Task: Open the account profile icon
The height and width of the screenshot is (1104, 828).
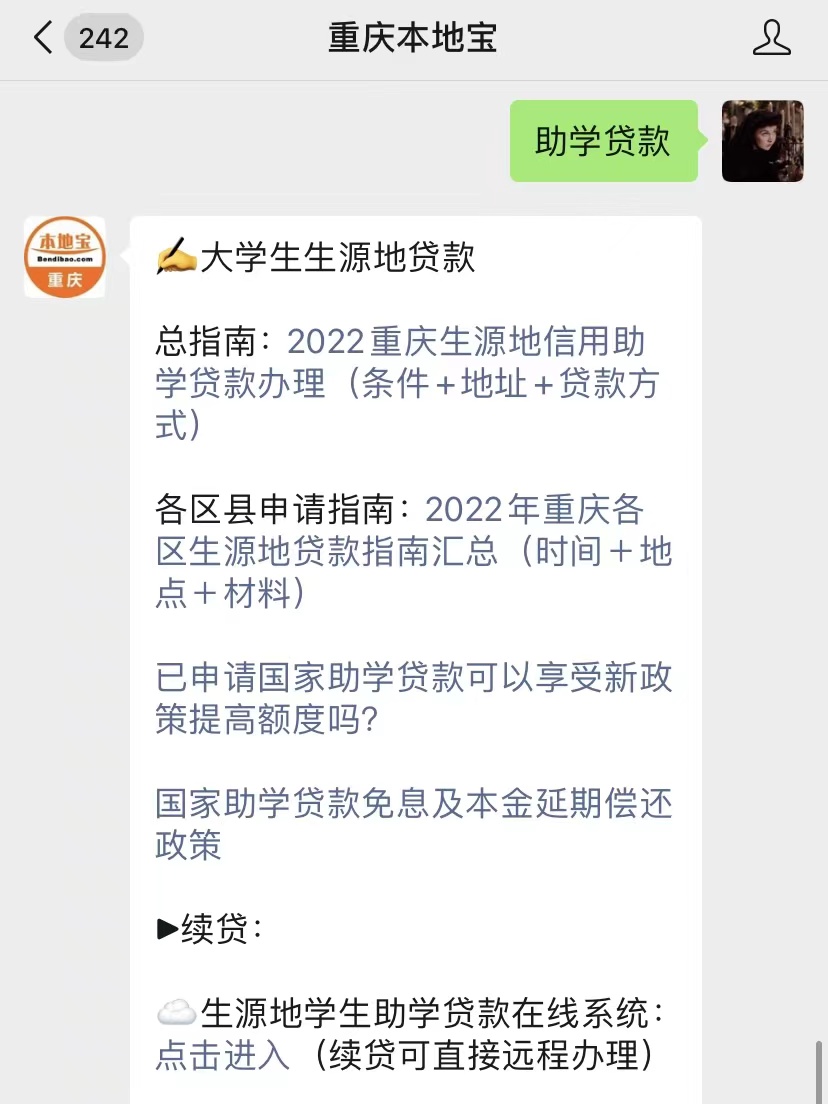Action: (x=771, y=38)
